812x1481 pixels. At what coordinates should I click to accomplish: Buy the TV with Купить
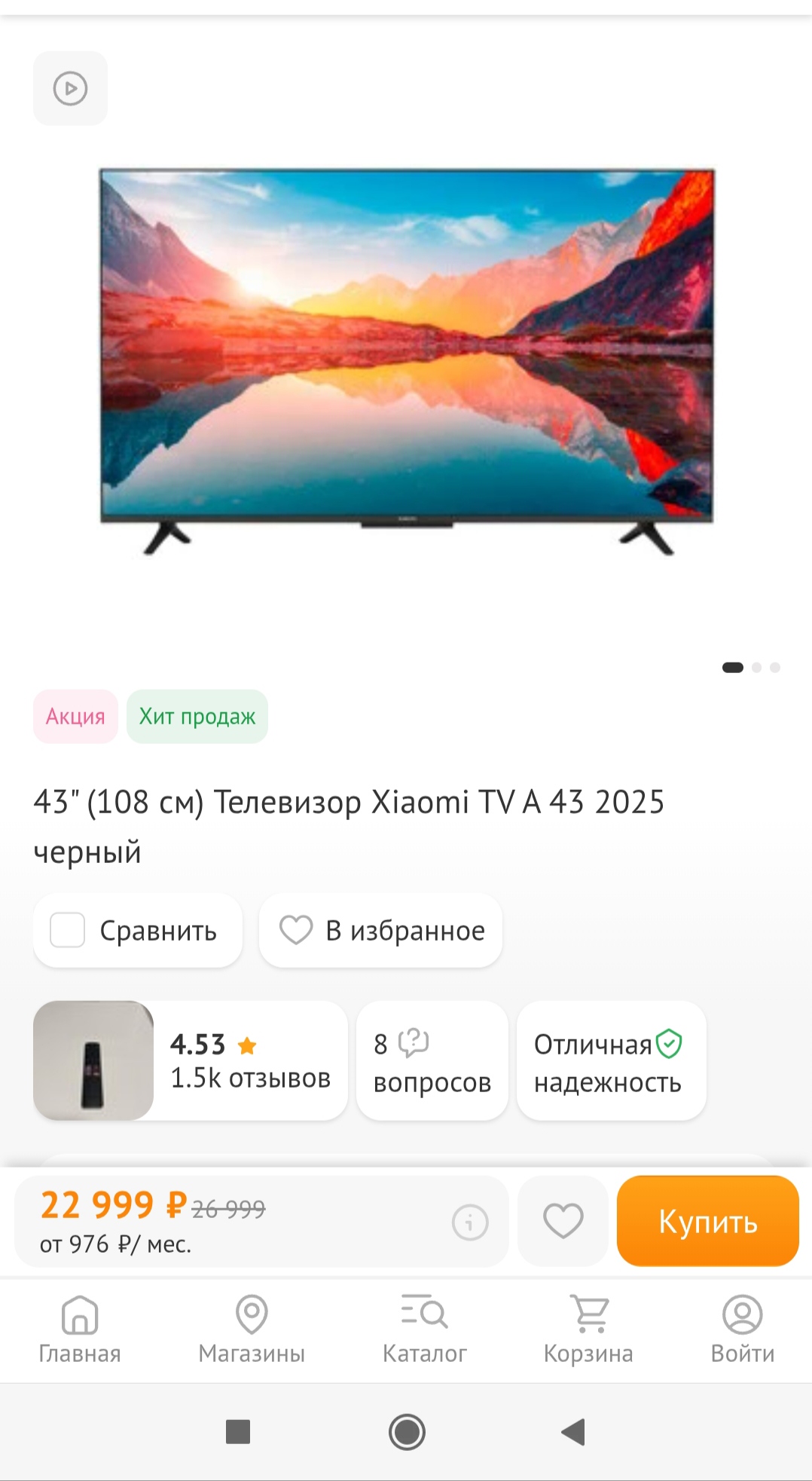[x=707, y=1221]
